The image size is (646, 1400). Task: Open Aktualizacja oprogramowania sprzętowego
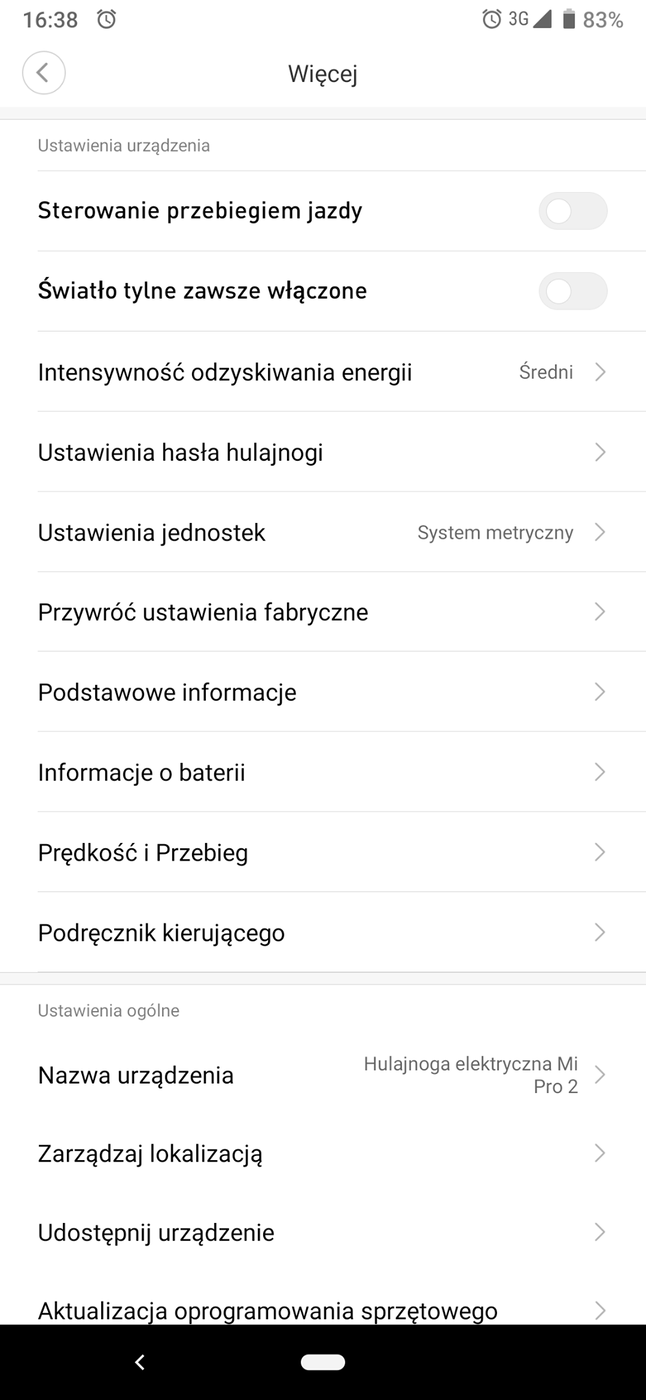[x=322, y=1309]
